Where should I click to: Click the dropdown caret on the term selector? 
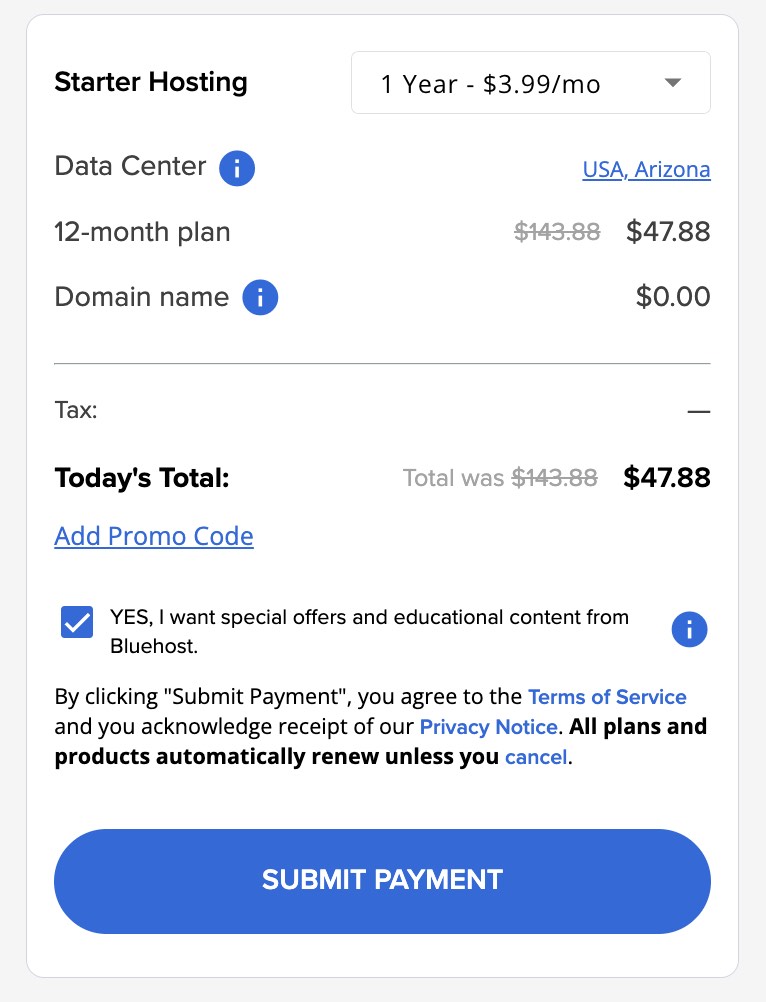click(x=673, y=82)
